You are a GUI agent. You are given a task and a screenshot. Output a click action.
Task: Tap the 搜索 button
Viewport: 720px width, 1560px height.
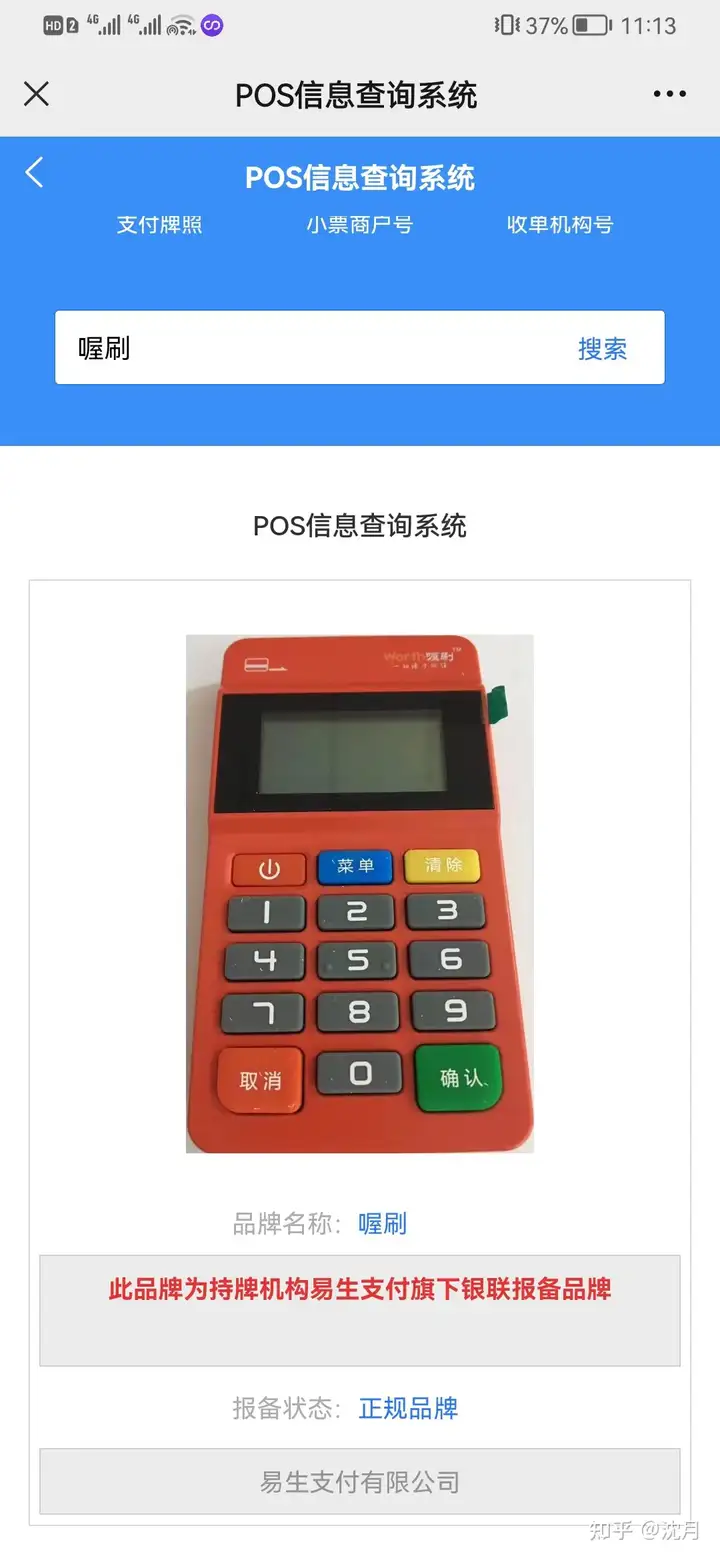[x=602, y=348]
